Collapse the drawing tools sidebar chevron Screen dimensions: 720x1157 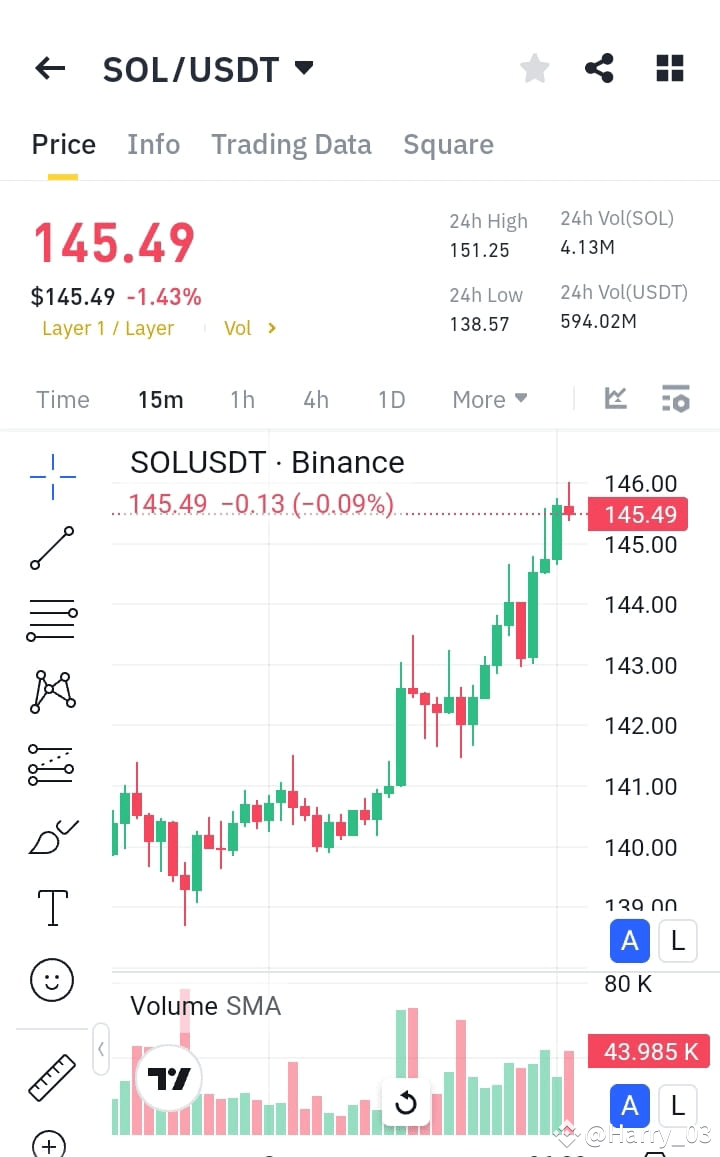(x=101, y=1049)
